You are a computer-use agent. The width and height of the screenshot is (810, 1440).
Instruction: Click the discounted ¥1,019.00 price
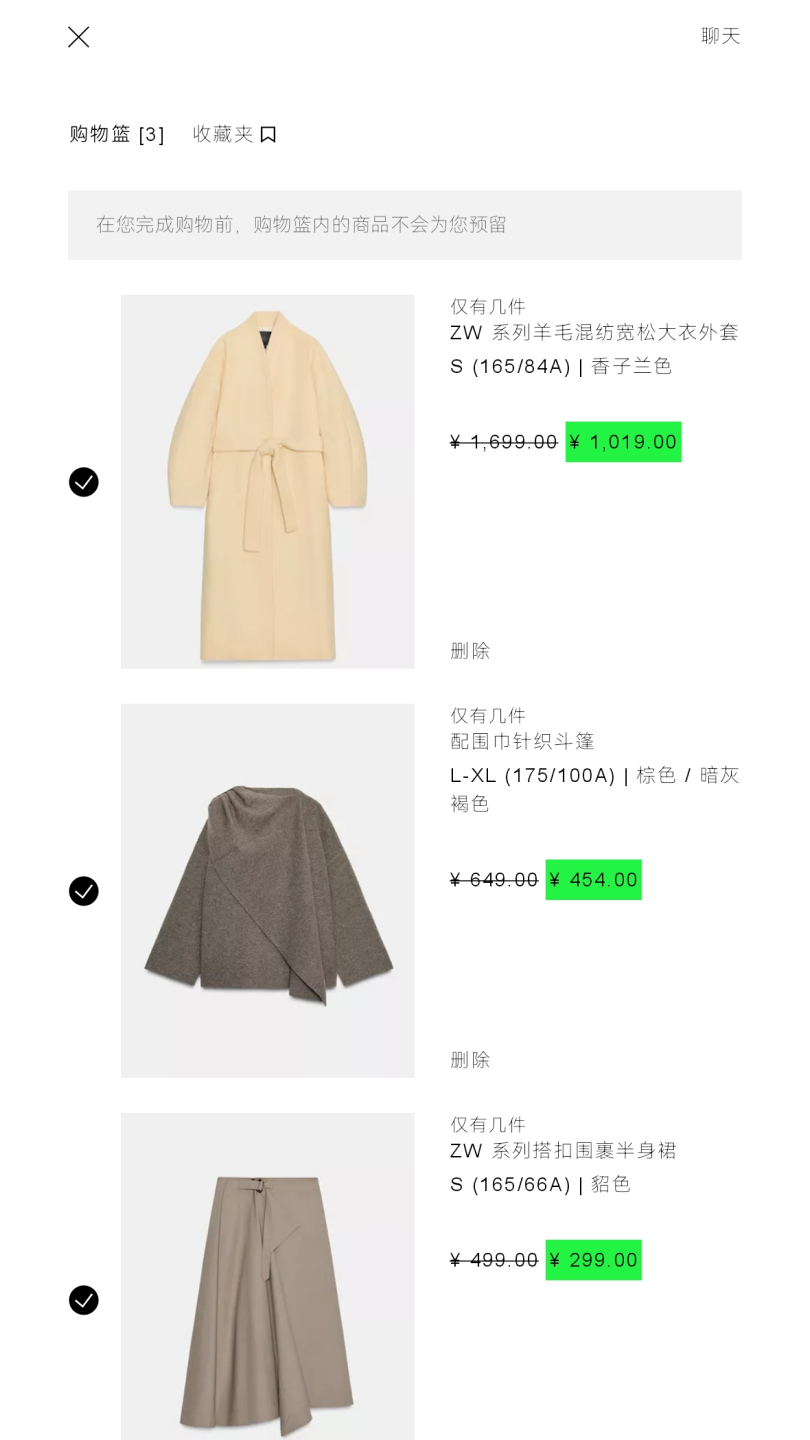623,441
